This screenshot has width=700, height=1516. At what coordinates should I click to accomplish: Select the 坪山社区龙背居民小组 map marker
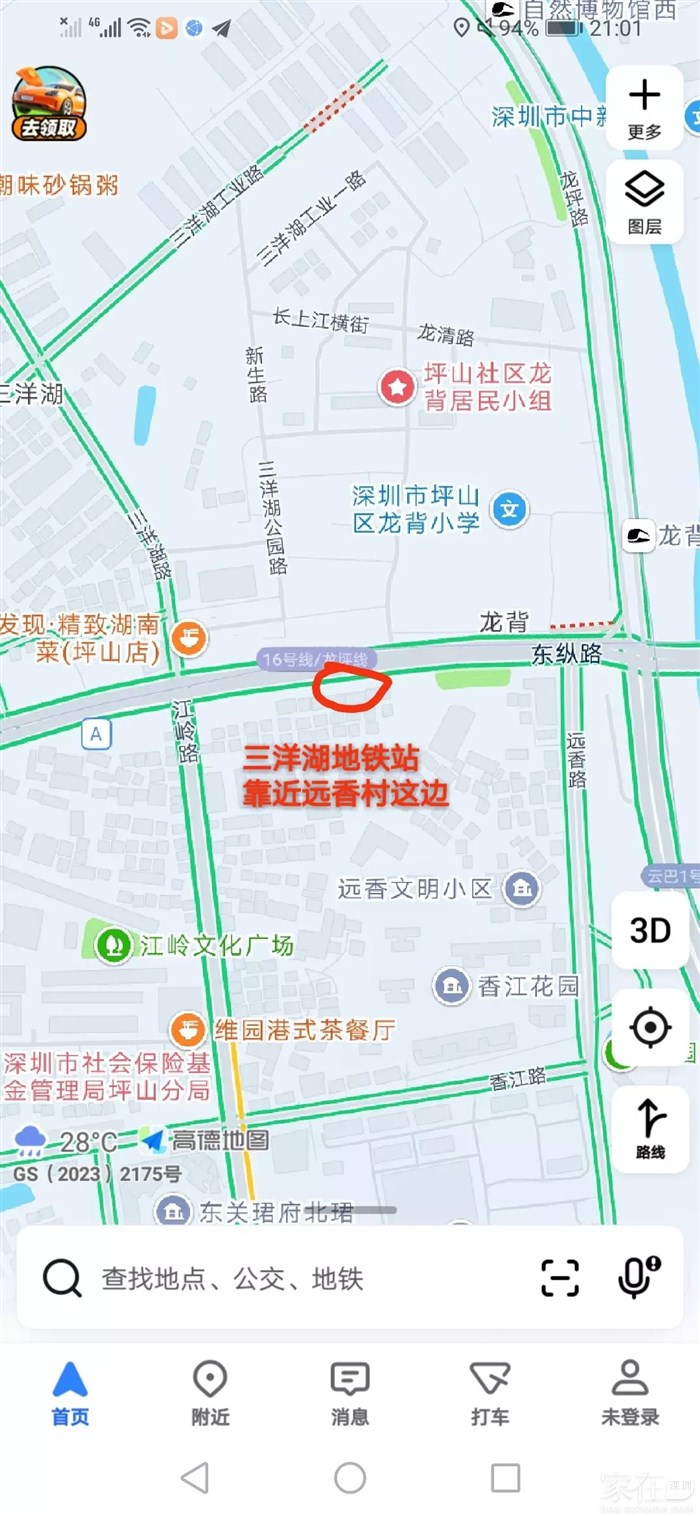(397, 387)
